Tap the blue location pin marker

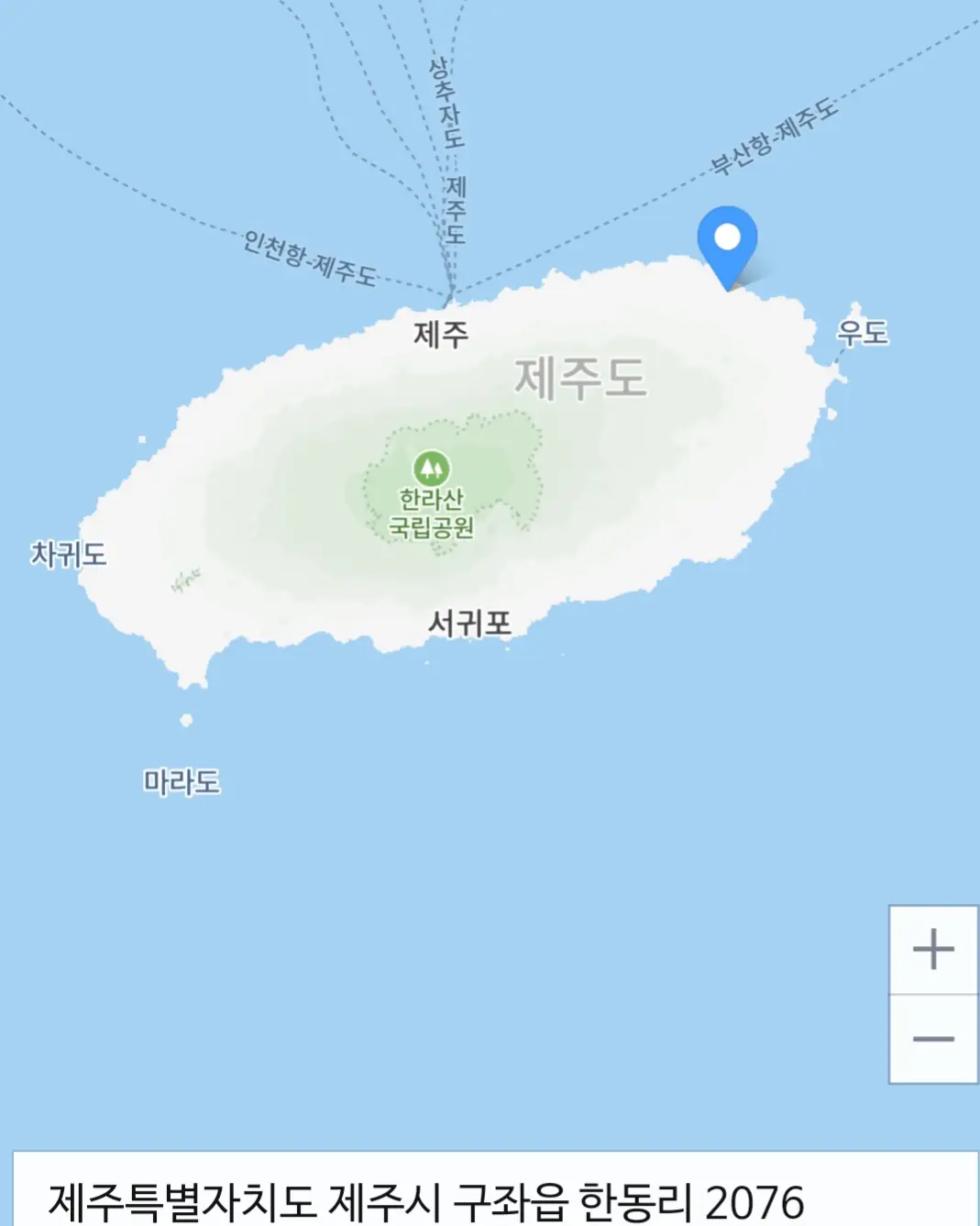[727, 242]
